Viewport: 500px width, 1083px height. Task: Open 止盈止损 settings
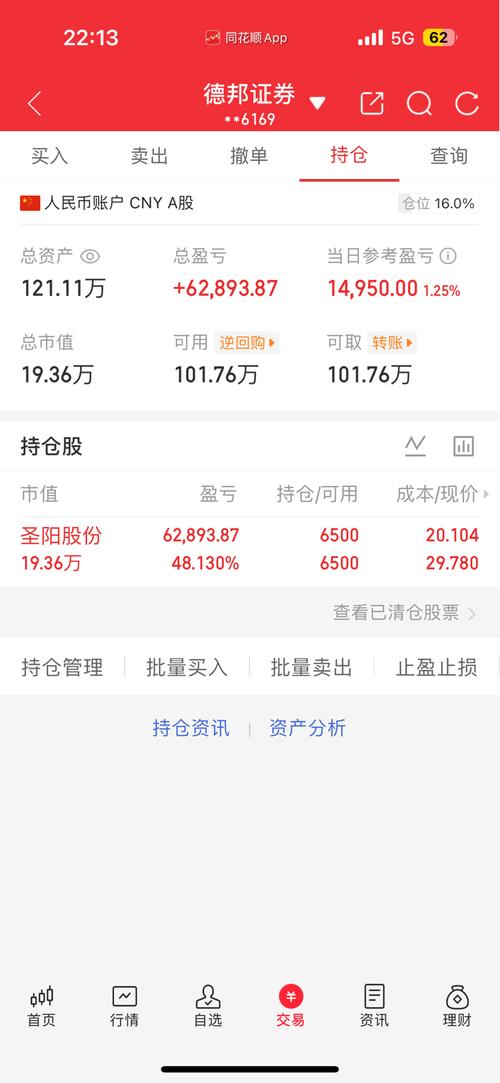coord(436,667)
